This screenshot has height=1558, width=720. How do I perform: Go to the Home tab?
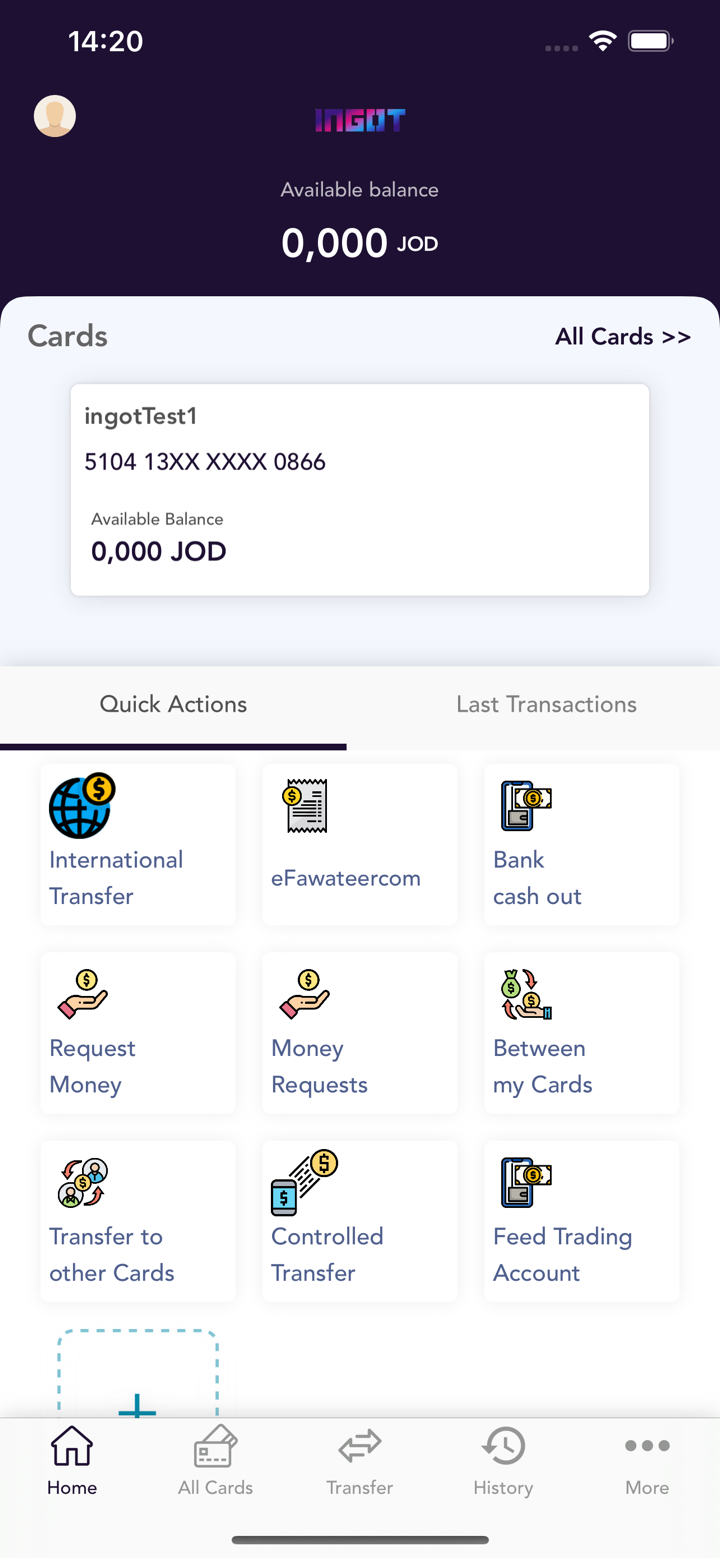(72, 1463)
